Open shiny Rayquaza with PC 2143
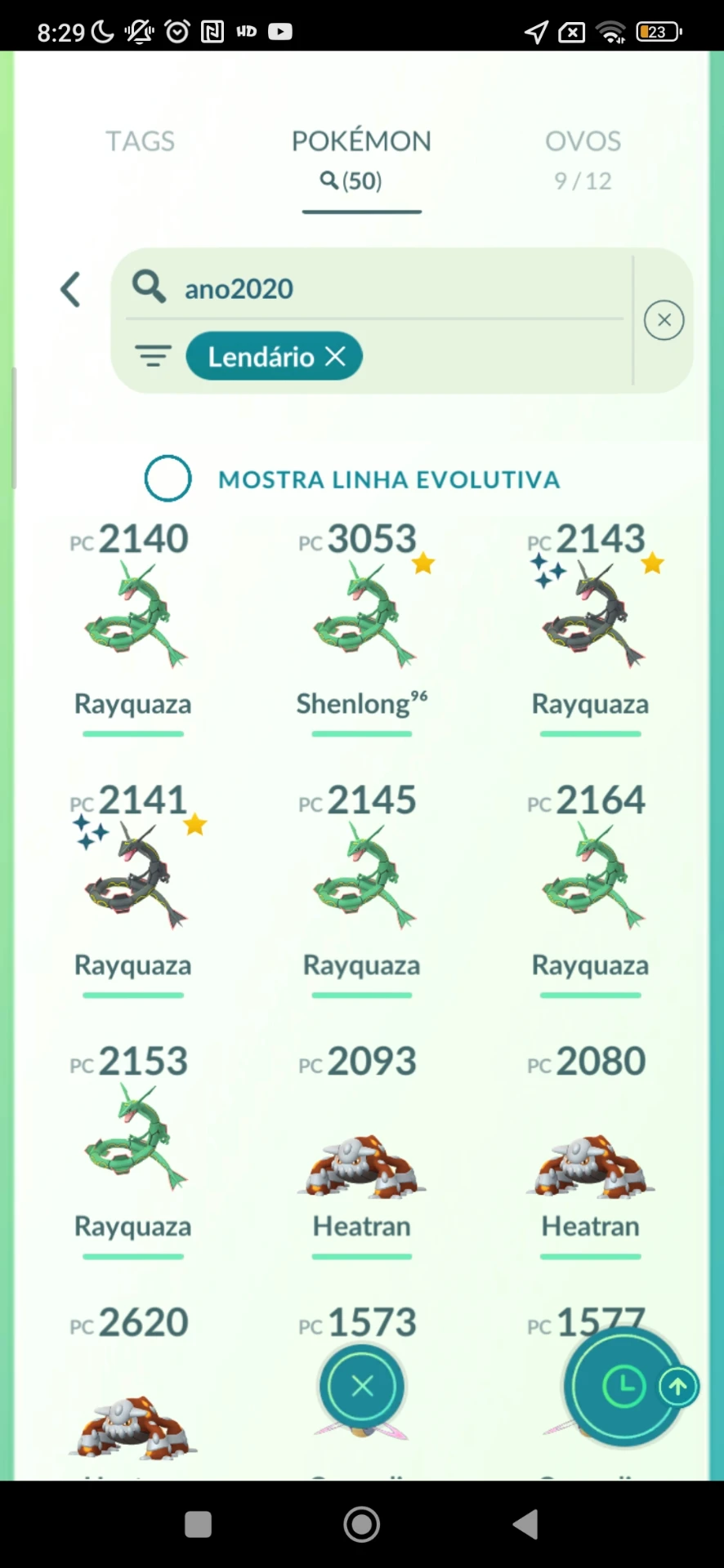724x1568 pixels. (x=591, y=625)
